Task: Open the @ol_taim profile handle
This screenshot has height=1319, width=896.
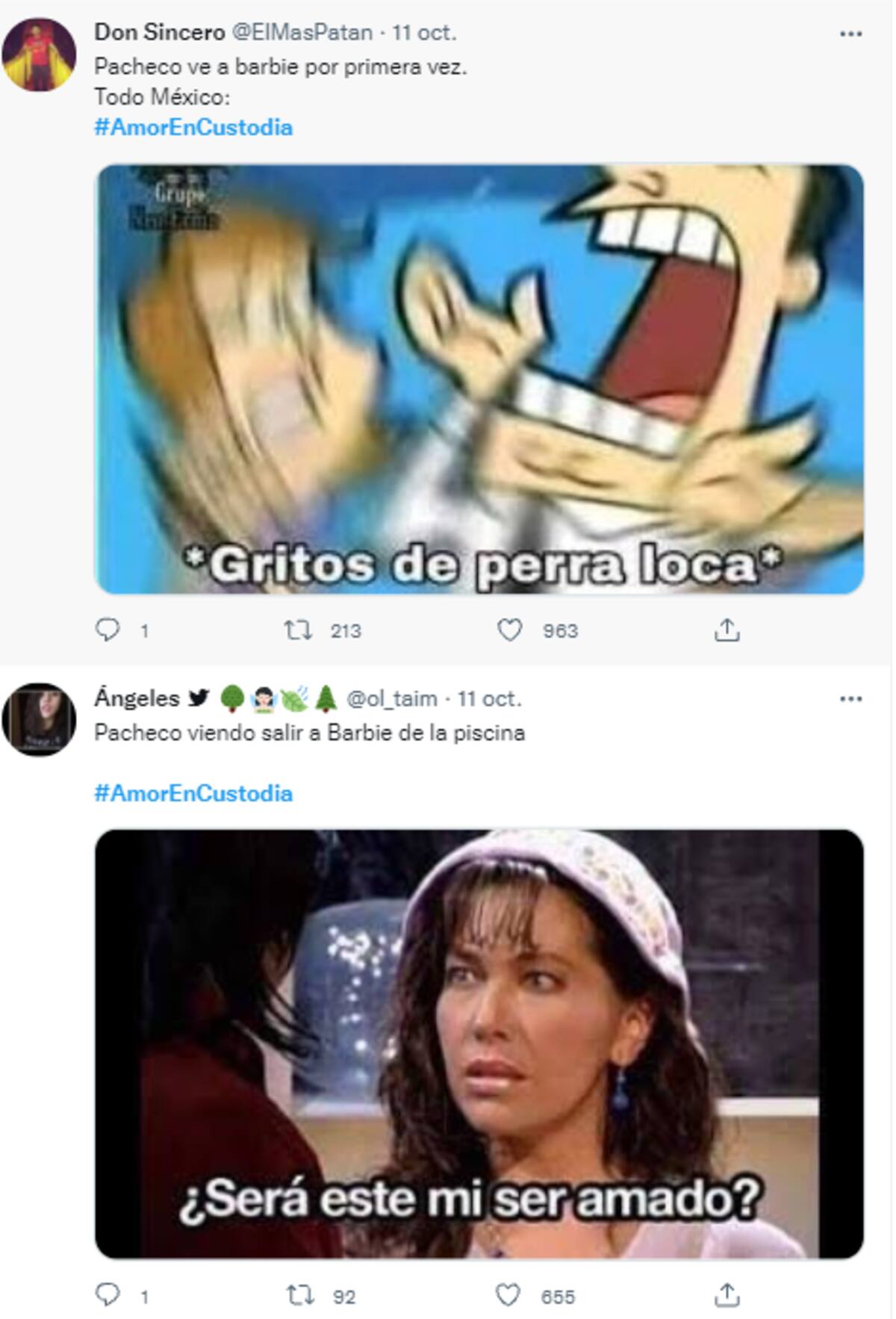Action: 392,699
